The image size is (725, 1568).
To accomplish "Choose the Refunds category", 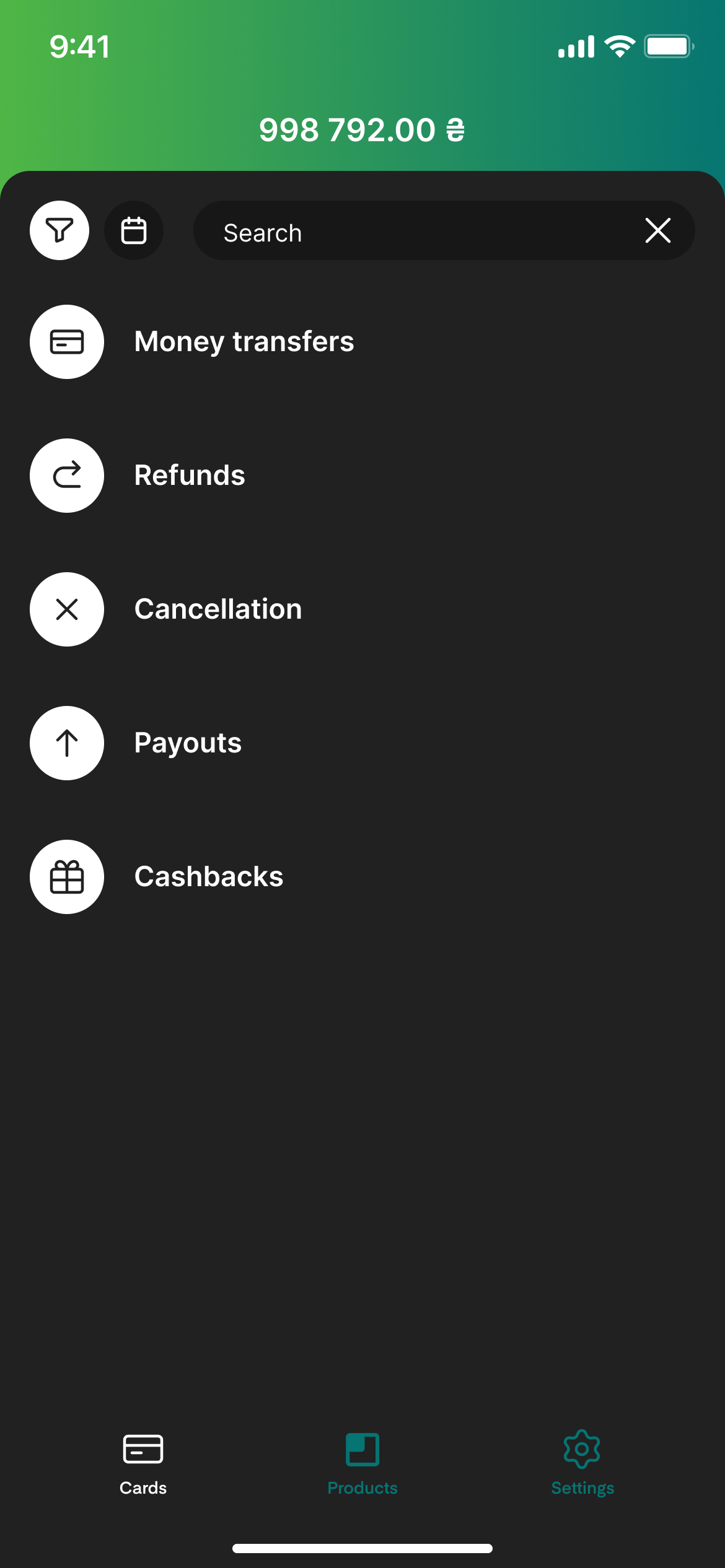I will (362, 476).
